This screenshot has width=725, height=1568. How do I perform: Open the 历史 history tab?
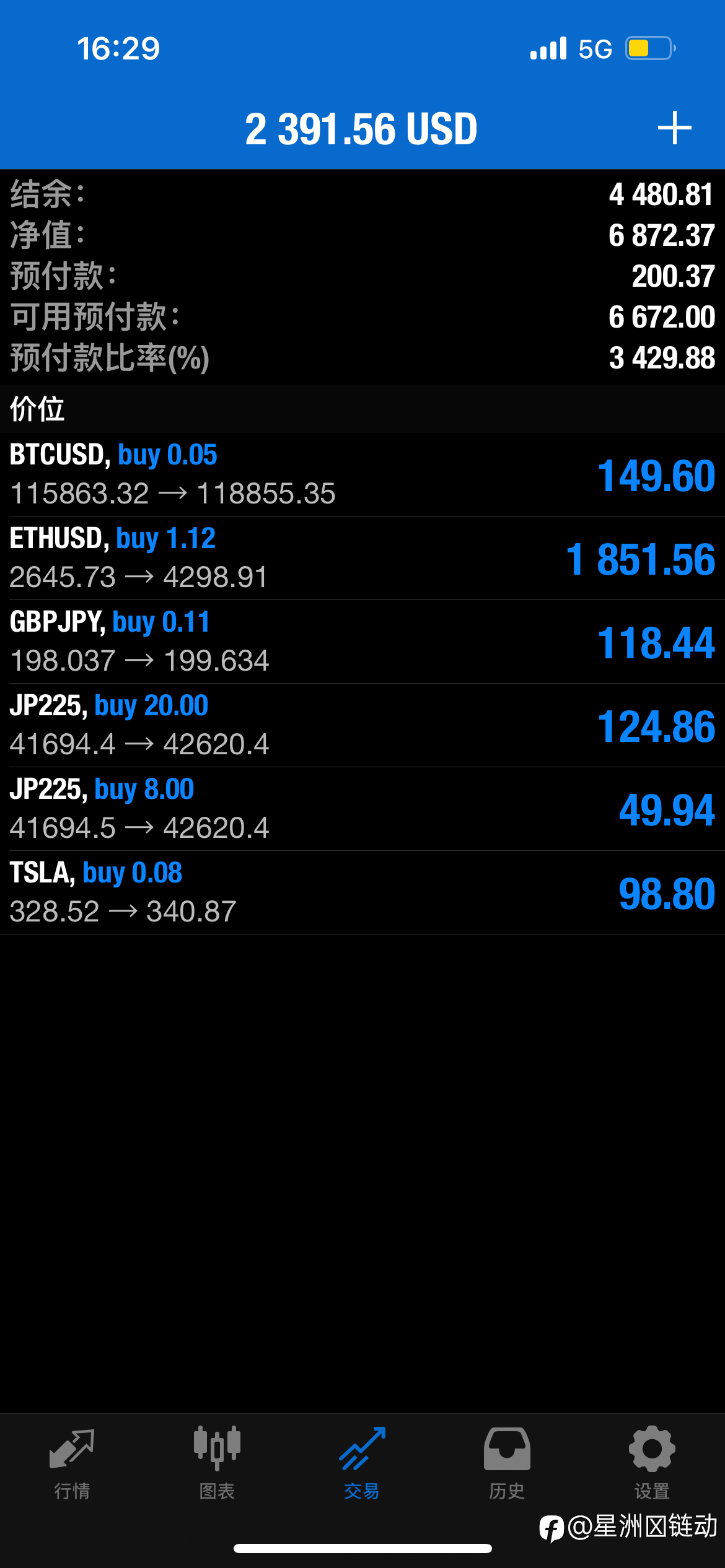507,1464
